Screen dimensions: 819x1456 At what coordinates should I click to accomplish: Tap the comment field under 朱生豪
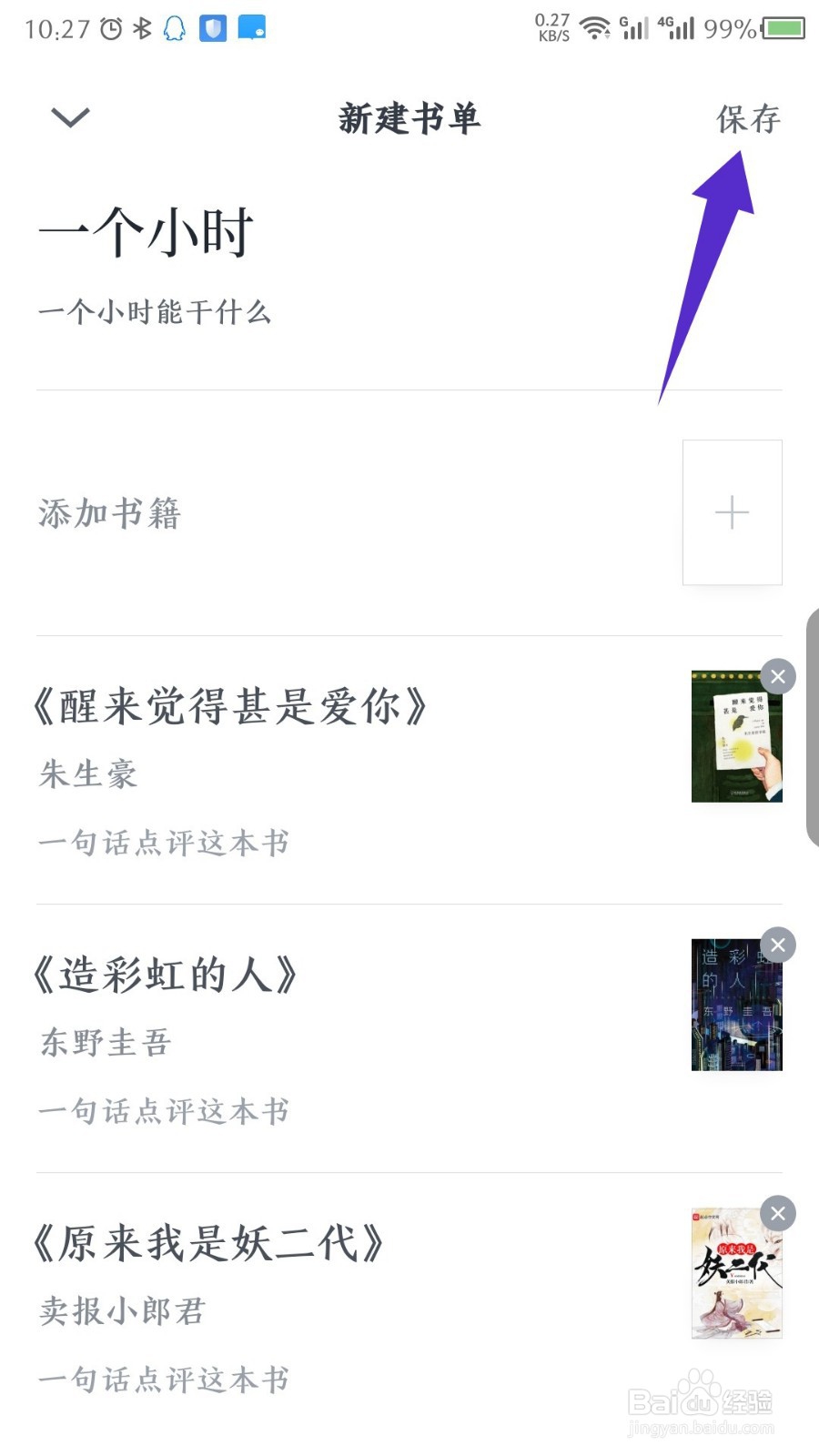[x=164, y=842]
